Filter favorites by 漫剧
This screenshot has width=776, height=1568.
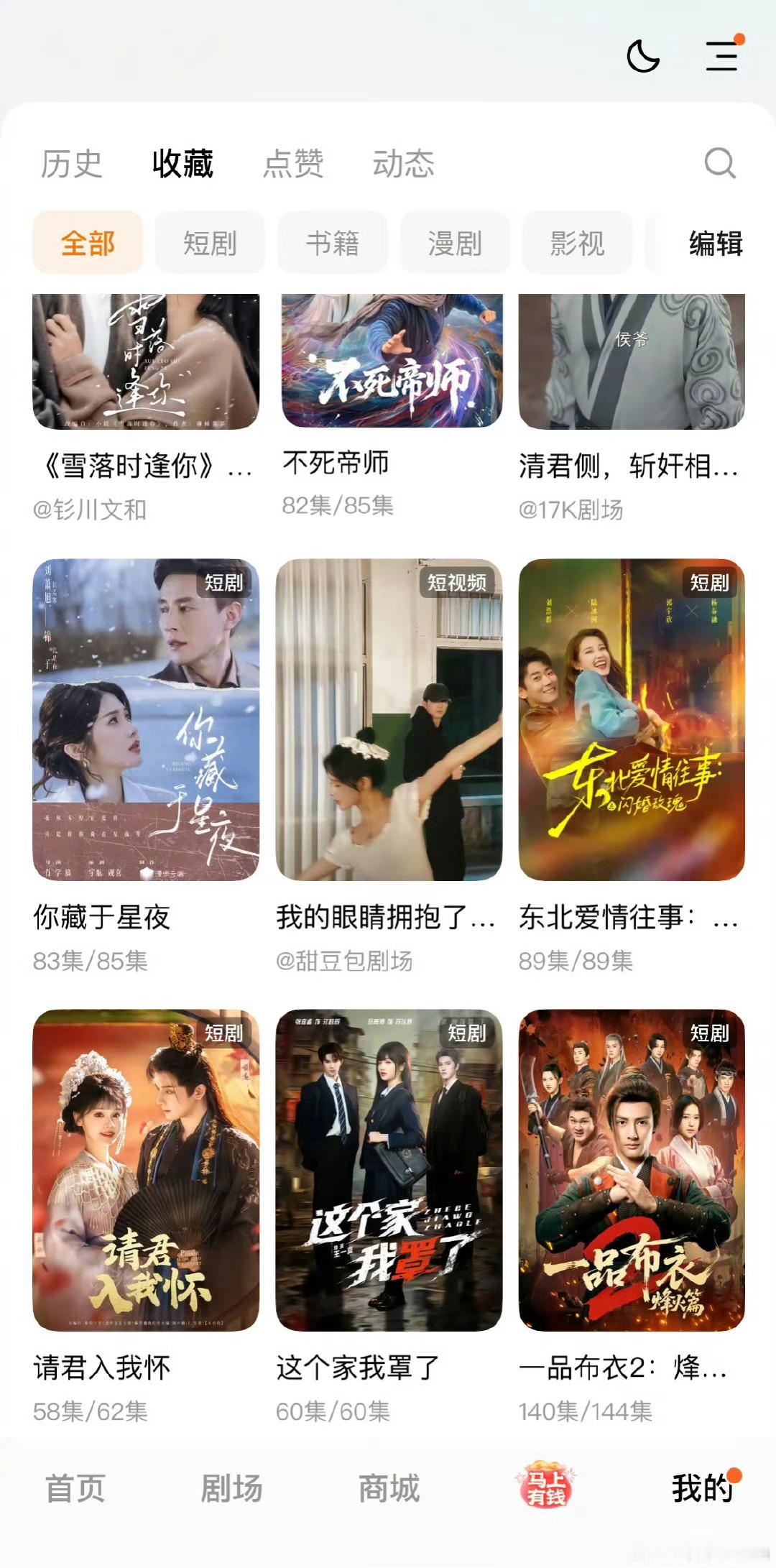[455, 243]
